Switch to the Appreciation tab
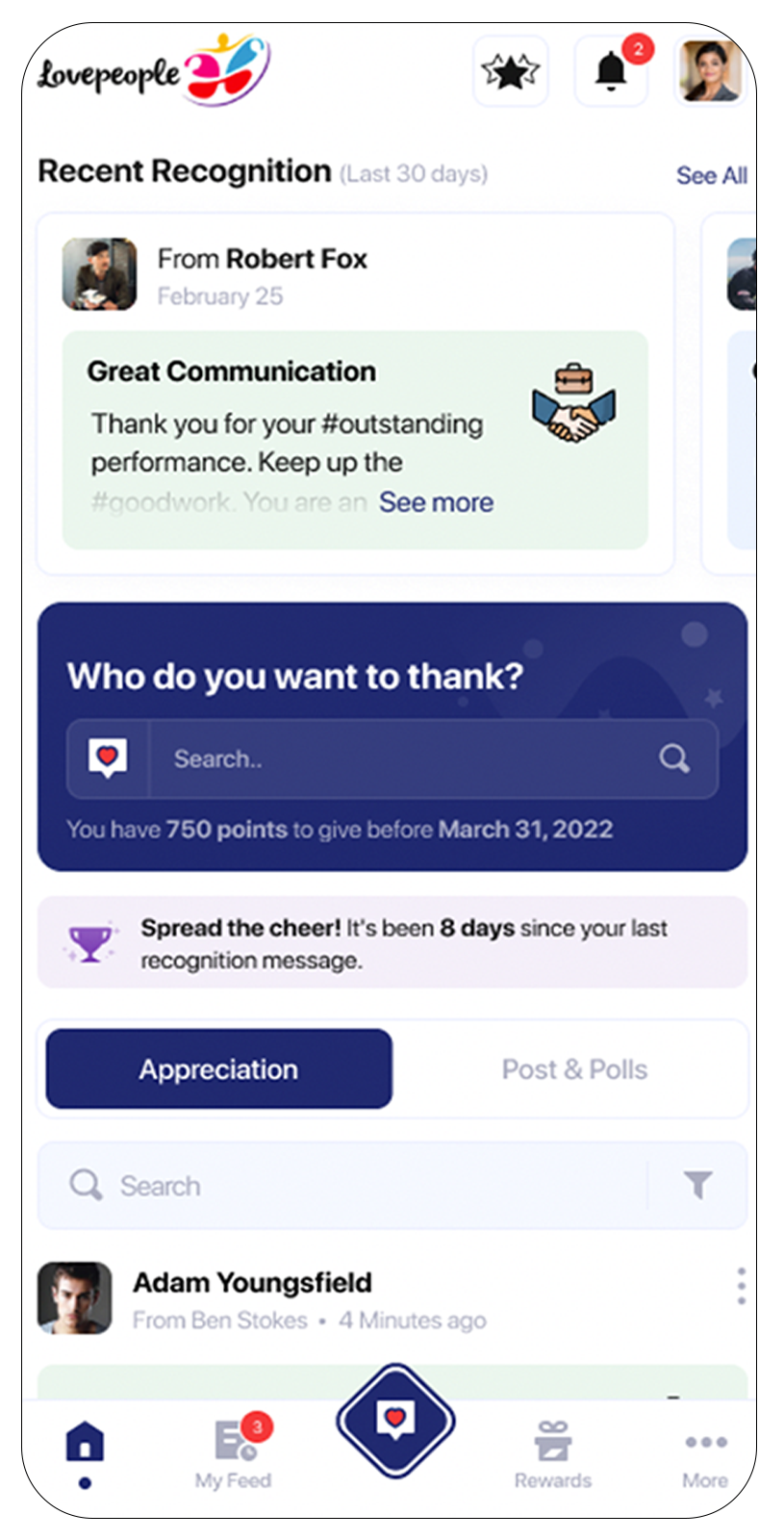Image resolution: width=784 pixels, height=1540 pixels. [x=219, y=1069]
